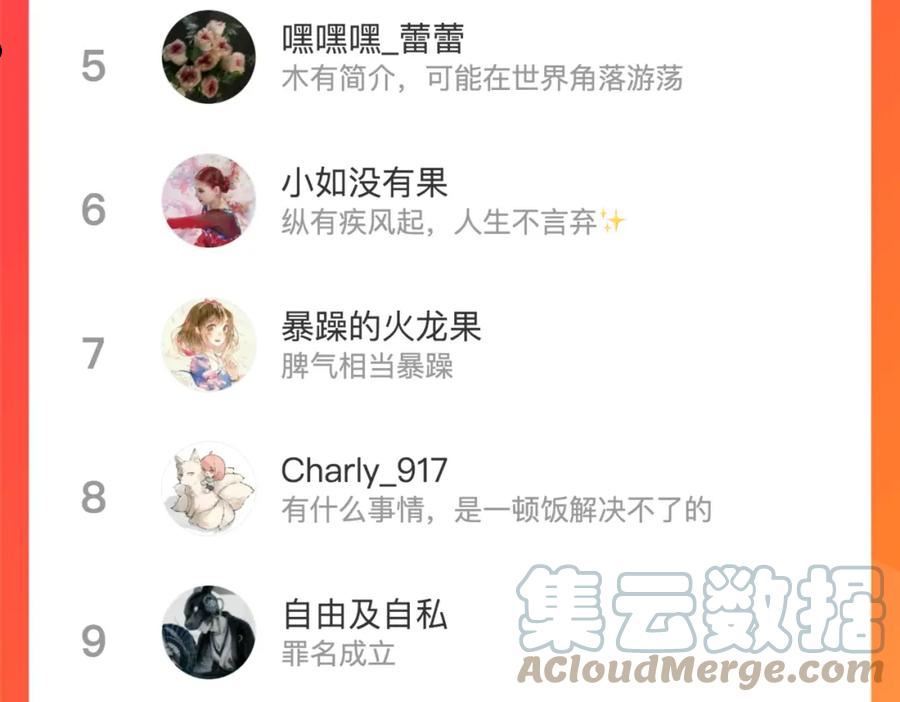Open user 小如没有果 ranked sixth

pos(364,184)
